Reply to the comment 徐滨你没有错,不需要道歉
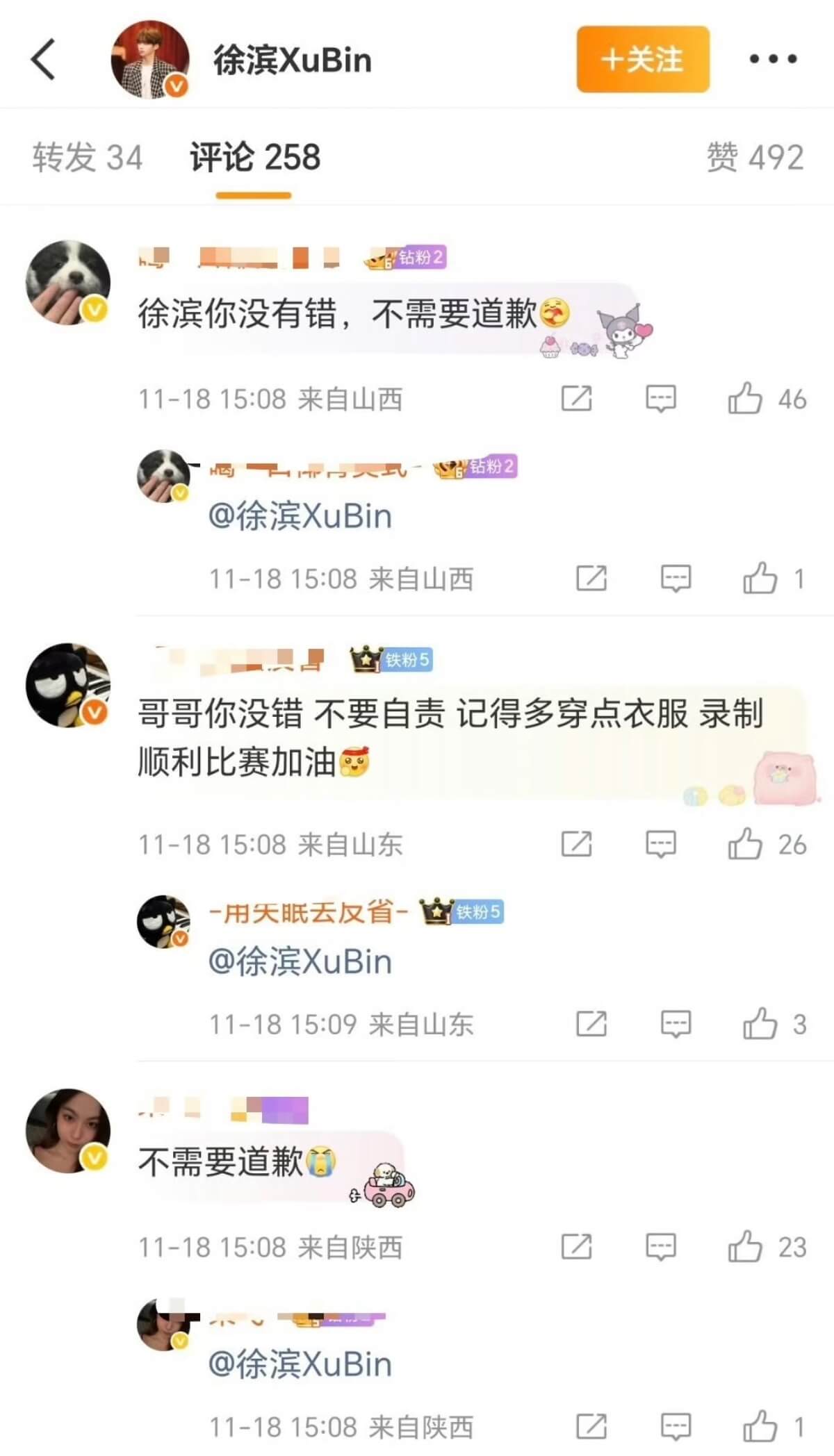Viewport: 834px width, 1456px height. (x=660, y=399)
